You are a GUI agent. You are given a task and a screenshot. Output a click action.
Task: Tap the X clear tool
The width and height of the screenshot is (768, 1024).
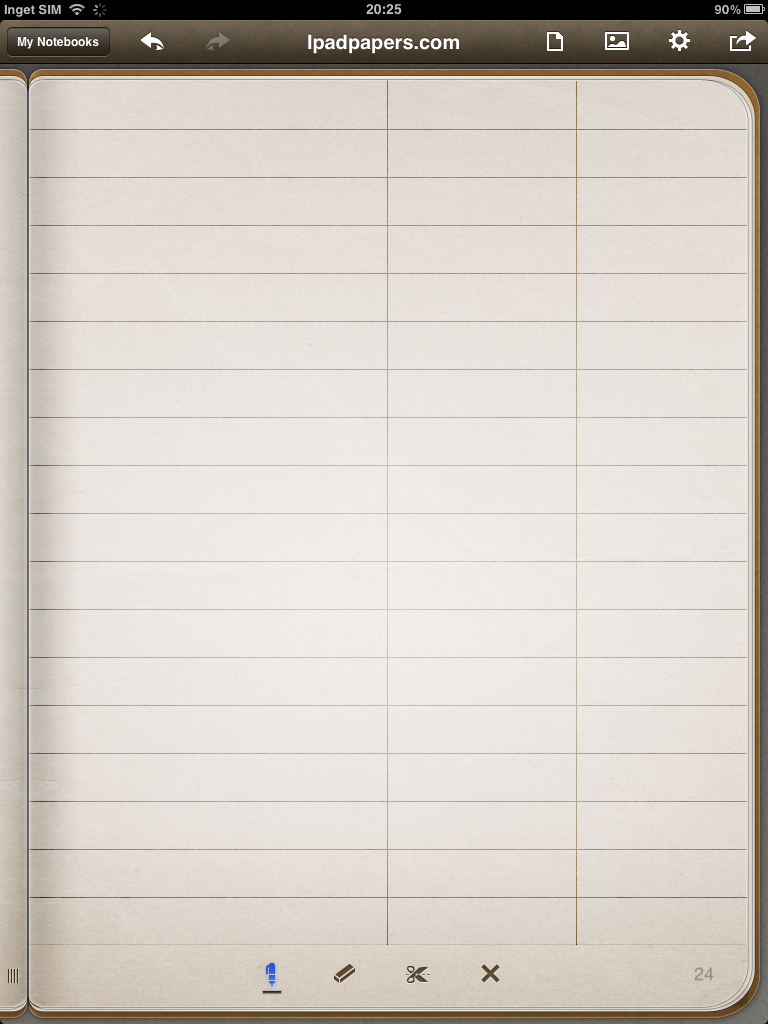(490, 973)
